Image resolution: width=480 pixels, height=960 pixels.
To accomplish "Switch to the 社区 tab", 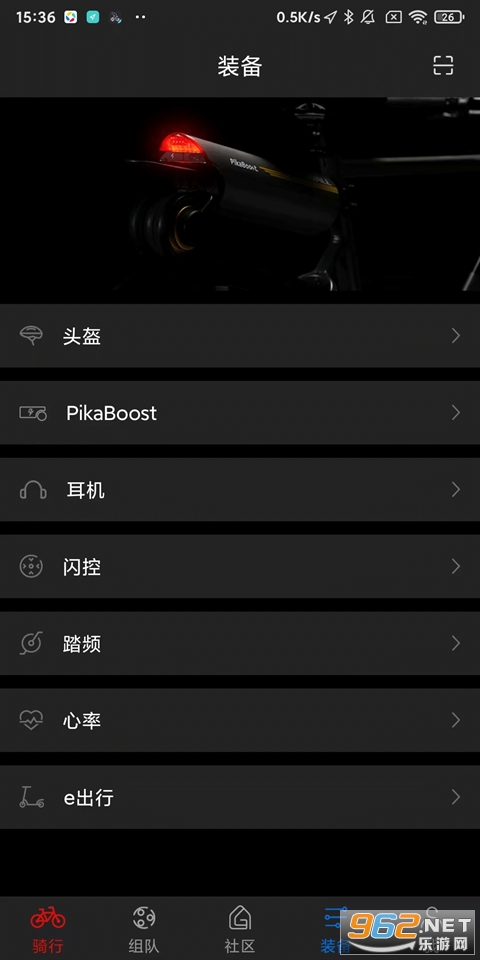I will coord(240,929).
